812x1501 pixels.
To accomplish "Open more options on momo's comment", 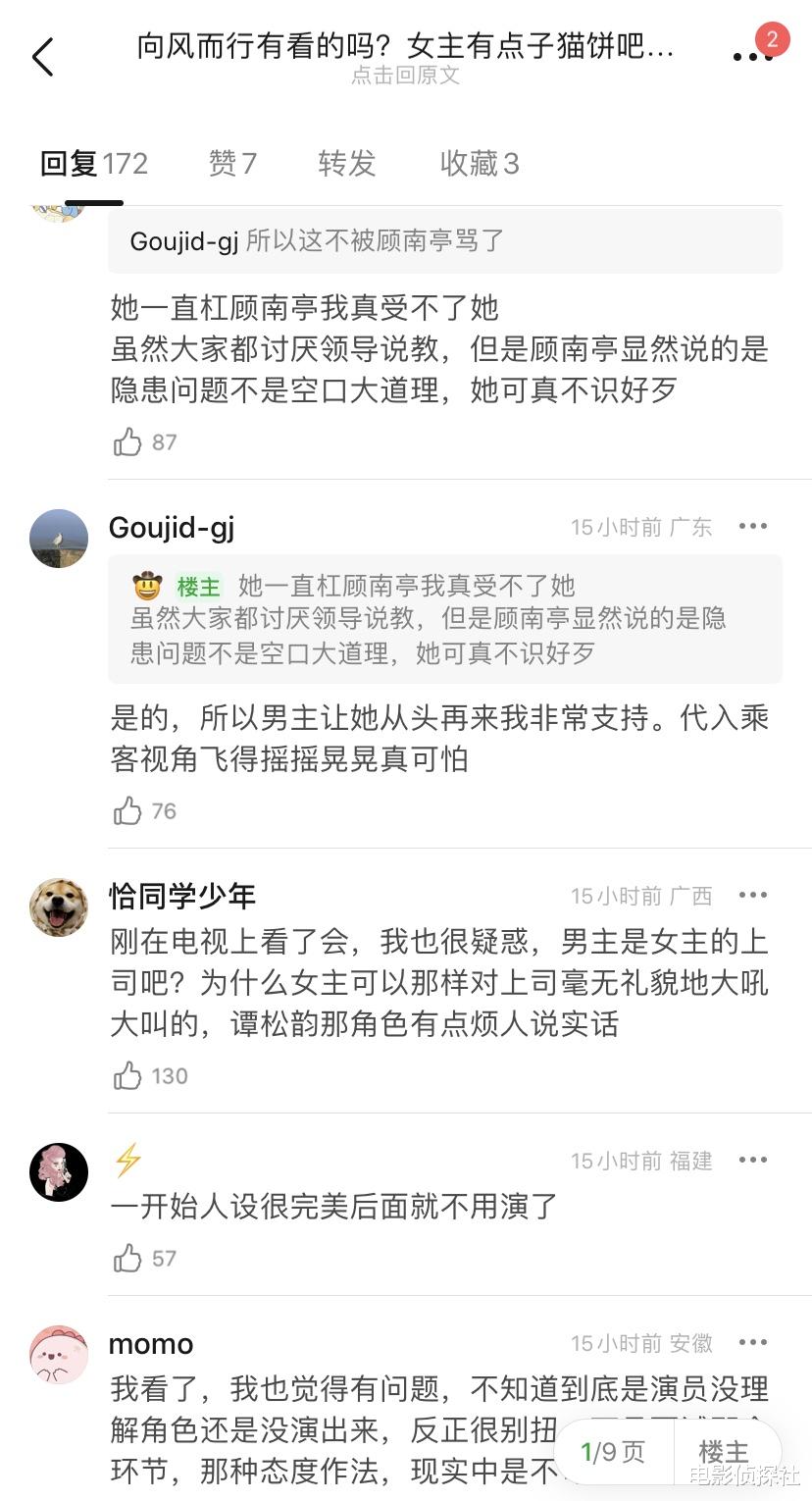I will pos(752,1342).
